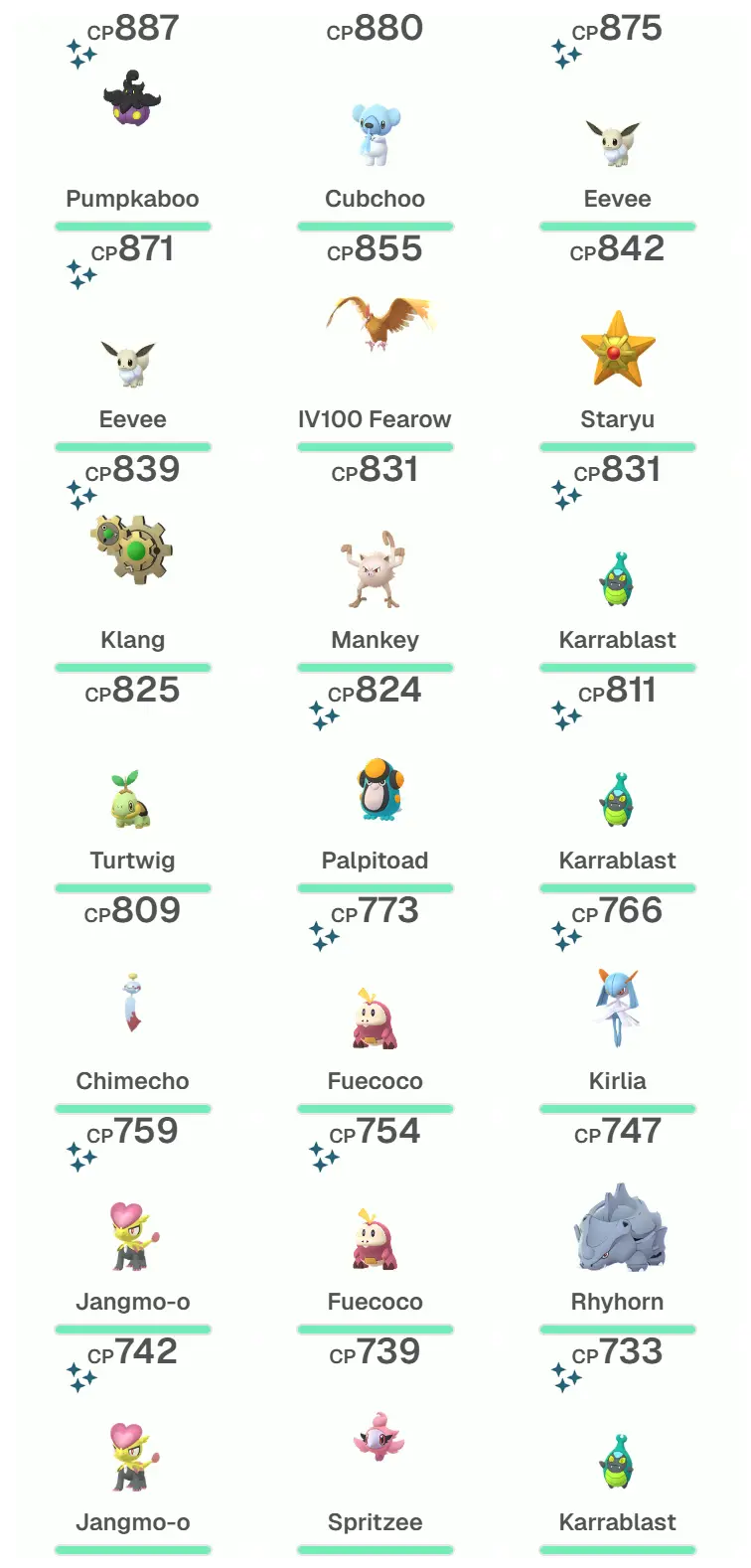Image resolution: width=751 pixels, height=1568 pixels.
Task: Open Kirlia CP766 details
Action: tap(617, 1009)
